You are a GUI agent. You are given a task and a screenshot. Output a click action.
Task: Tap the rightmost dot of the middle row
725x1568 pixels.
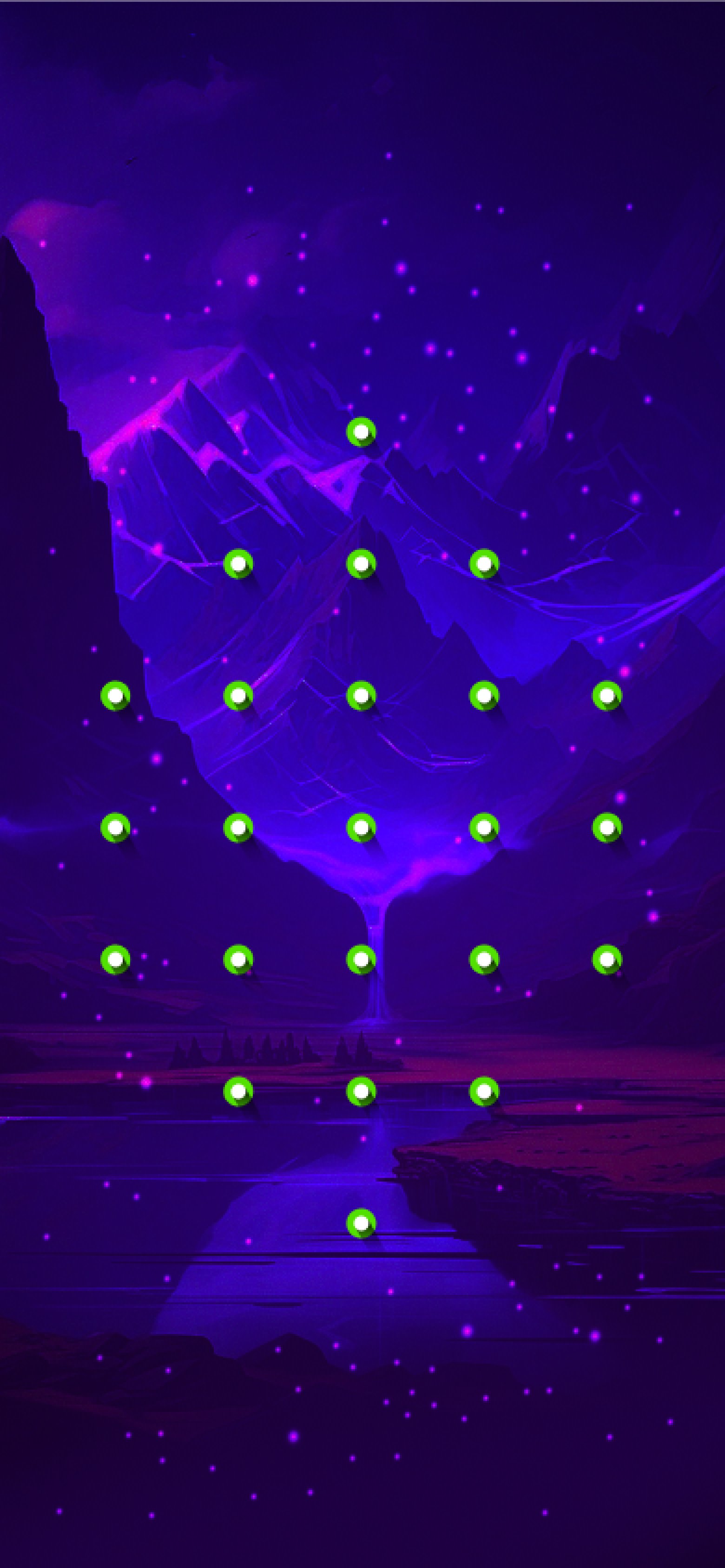coord(607,828)
